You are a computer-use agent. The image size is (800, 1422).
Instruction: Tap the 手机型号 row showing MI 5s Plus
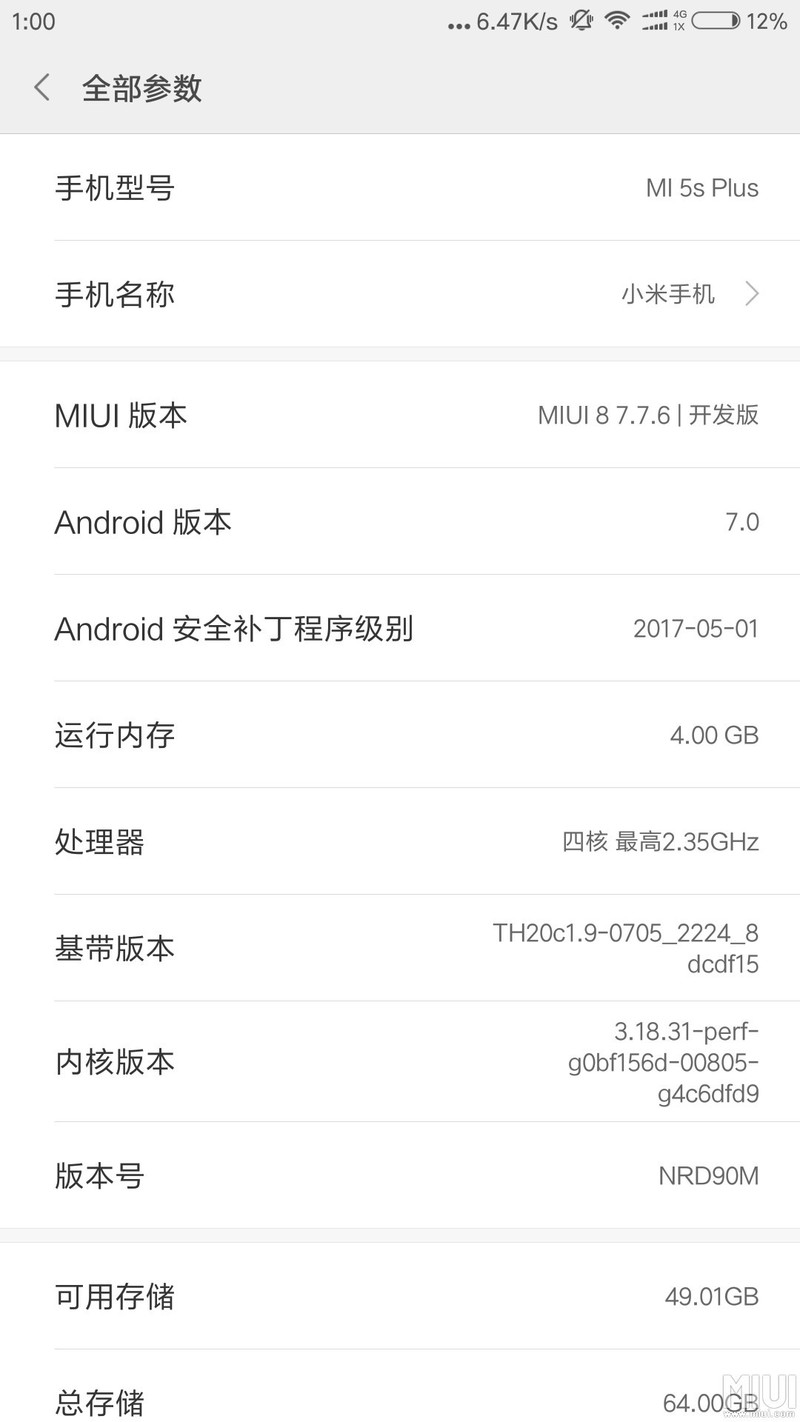tap(400, 187)
